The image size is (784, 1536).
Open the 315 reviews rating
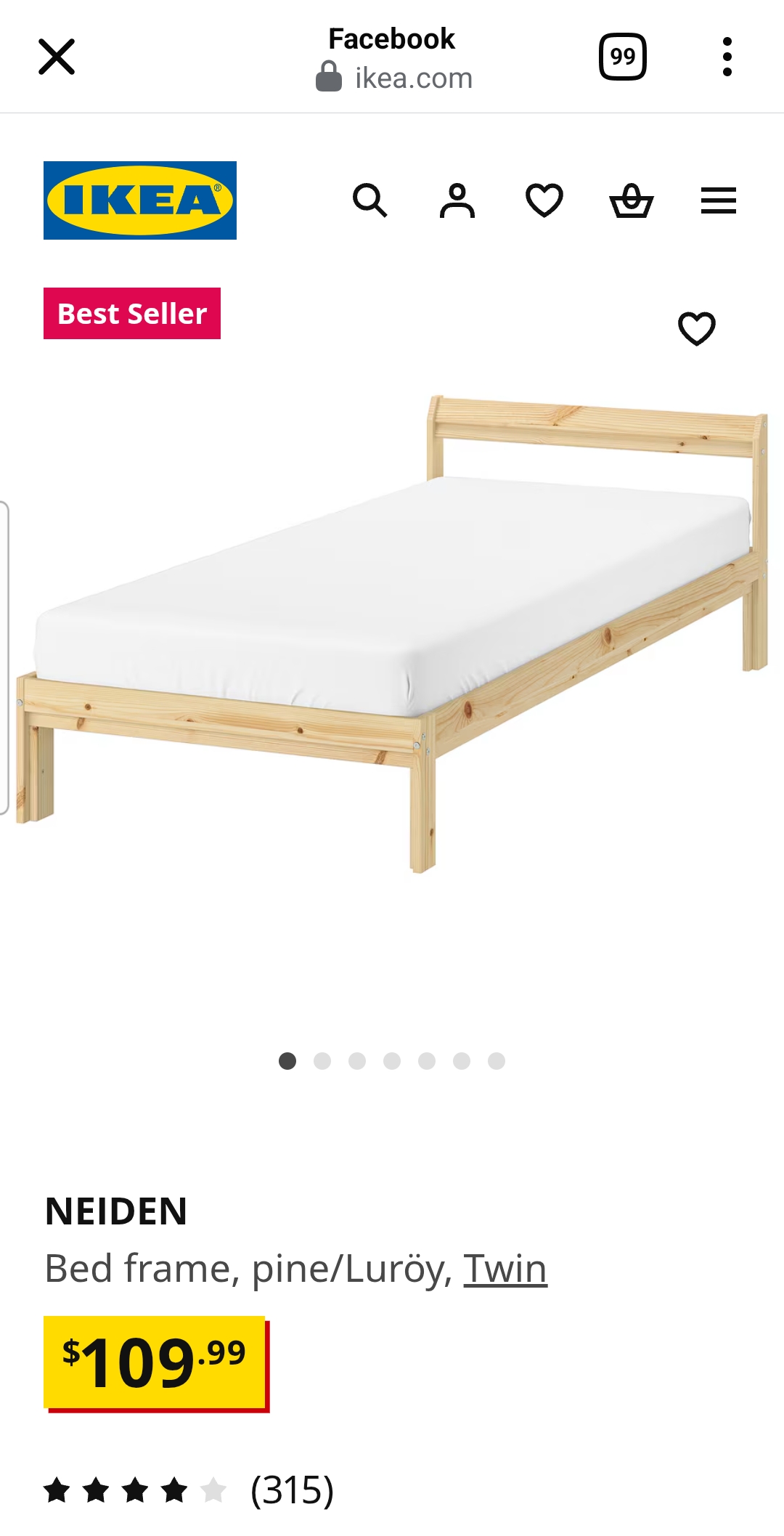click(189, 1490)
